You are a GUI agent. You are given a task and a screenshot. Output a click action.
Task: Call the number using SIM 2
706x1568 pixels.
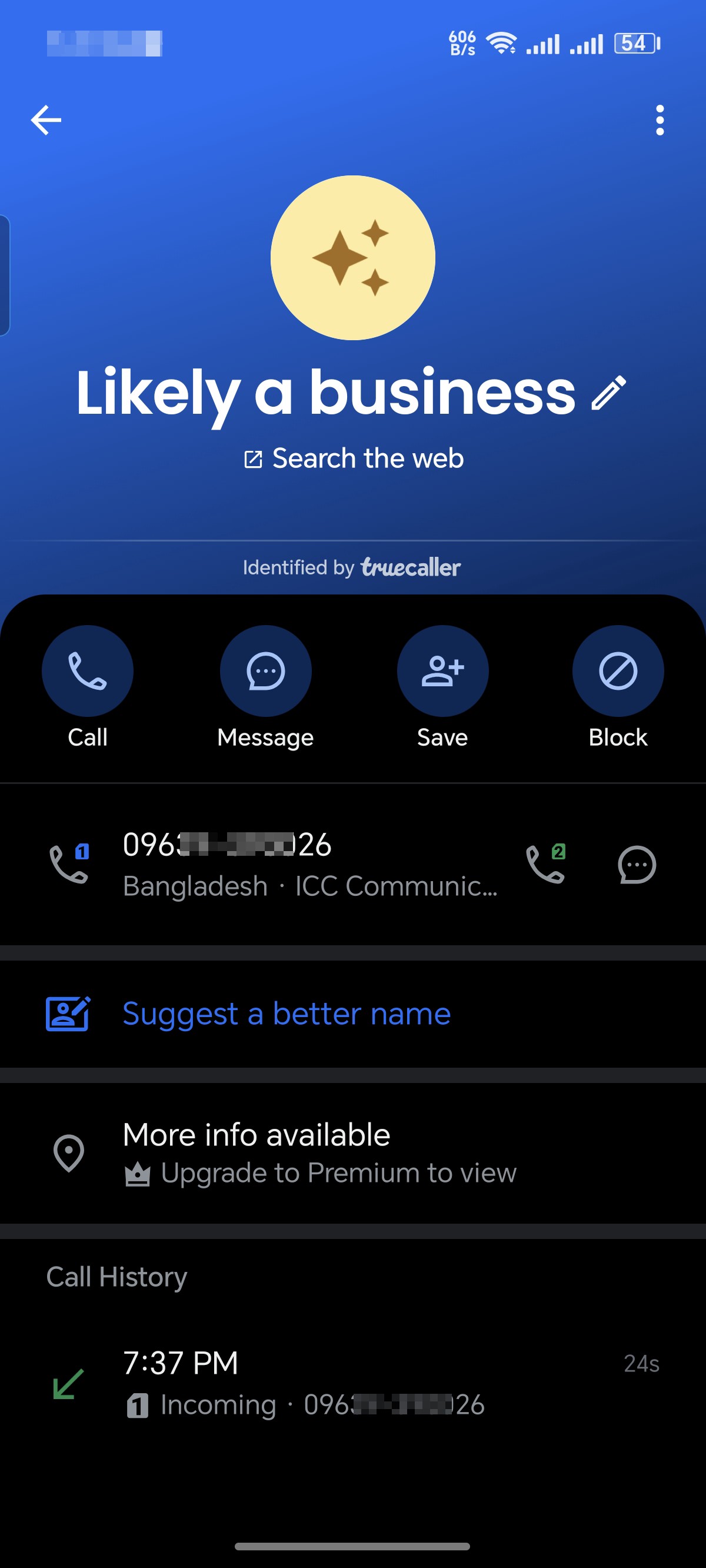click(545, 863)
